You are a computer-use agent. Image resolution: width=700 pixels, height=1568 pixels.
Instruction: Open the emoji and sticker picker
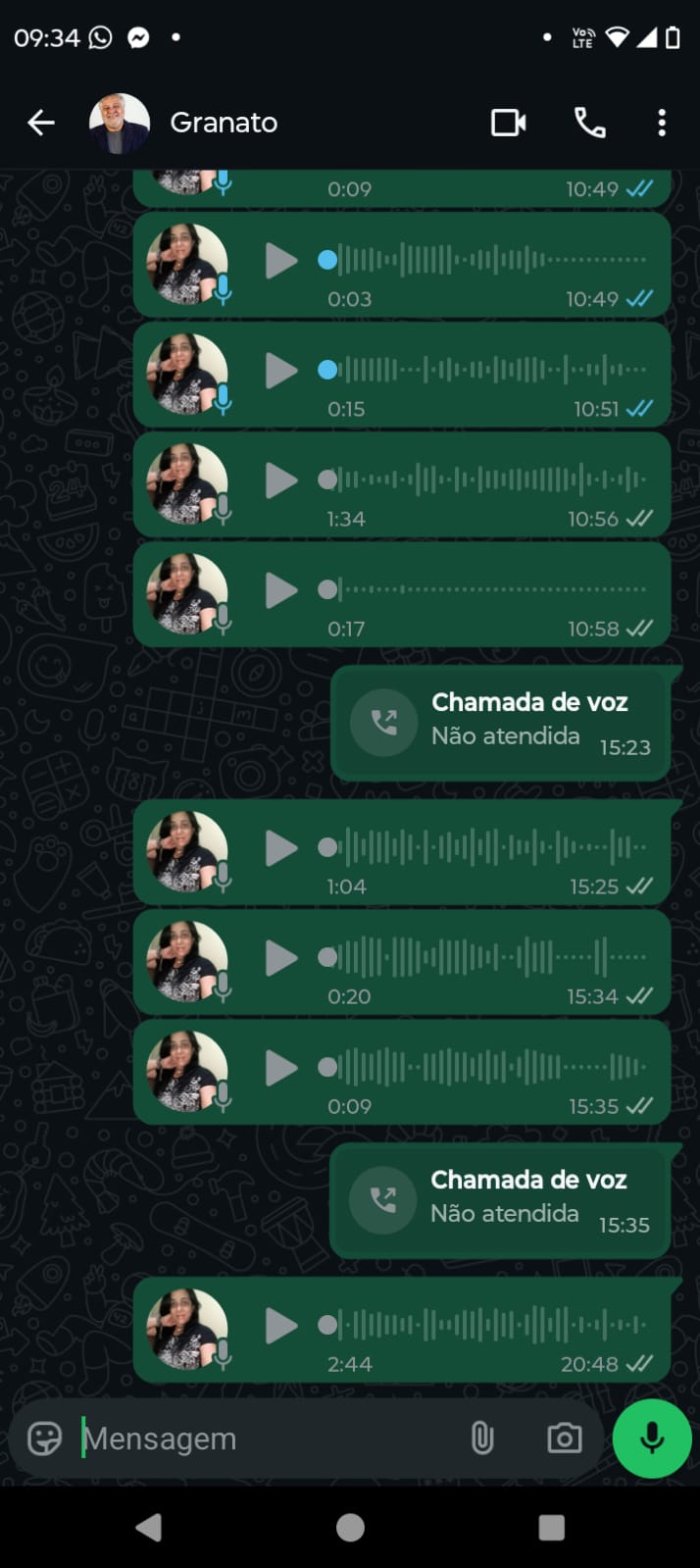point(44,1439)
